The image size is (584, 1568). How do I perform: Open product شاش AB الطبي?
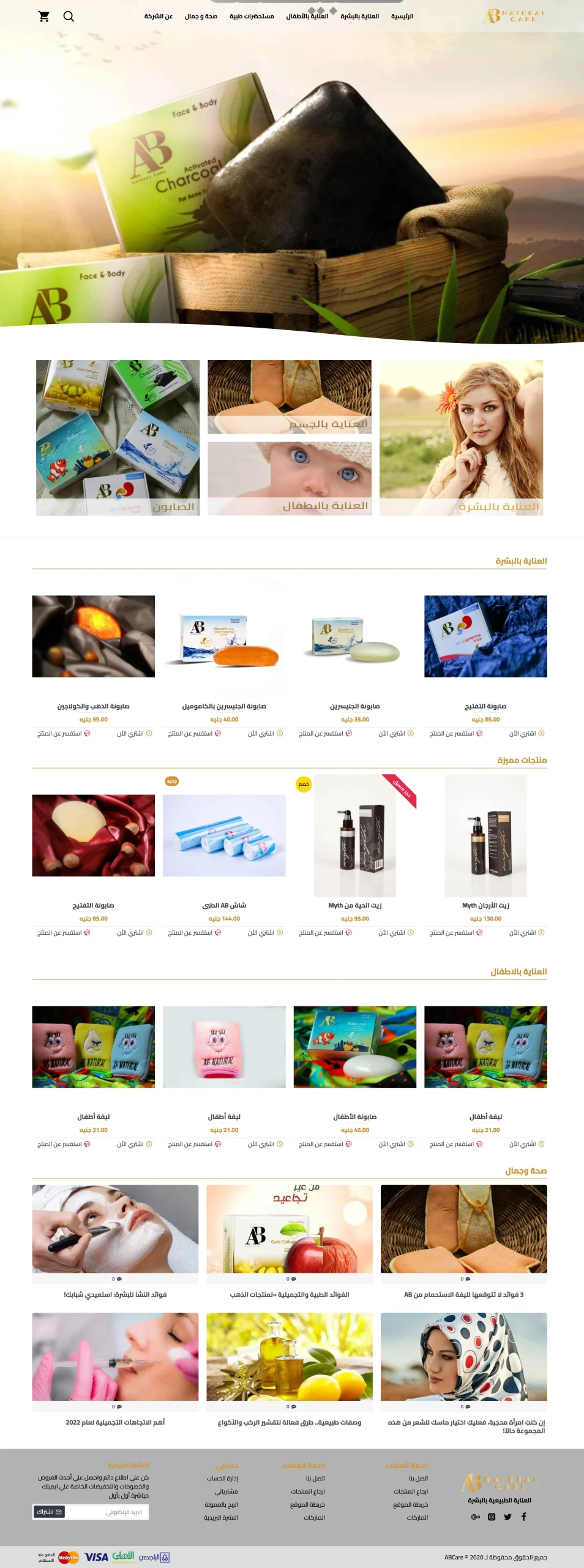(224, 905)
